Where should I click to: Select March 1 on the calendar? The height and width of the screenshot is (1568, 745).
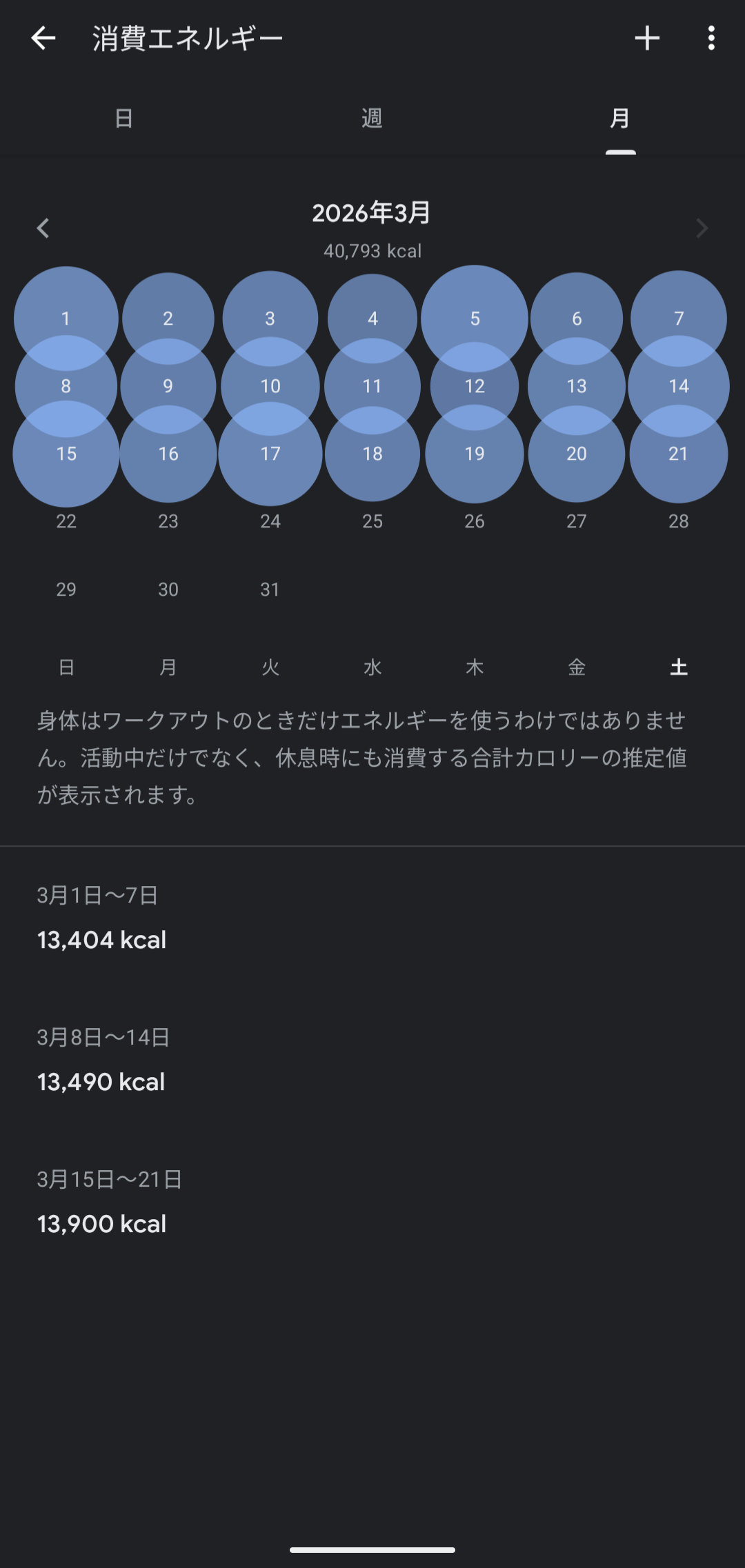pyautogui.click(x=66, y=318)
